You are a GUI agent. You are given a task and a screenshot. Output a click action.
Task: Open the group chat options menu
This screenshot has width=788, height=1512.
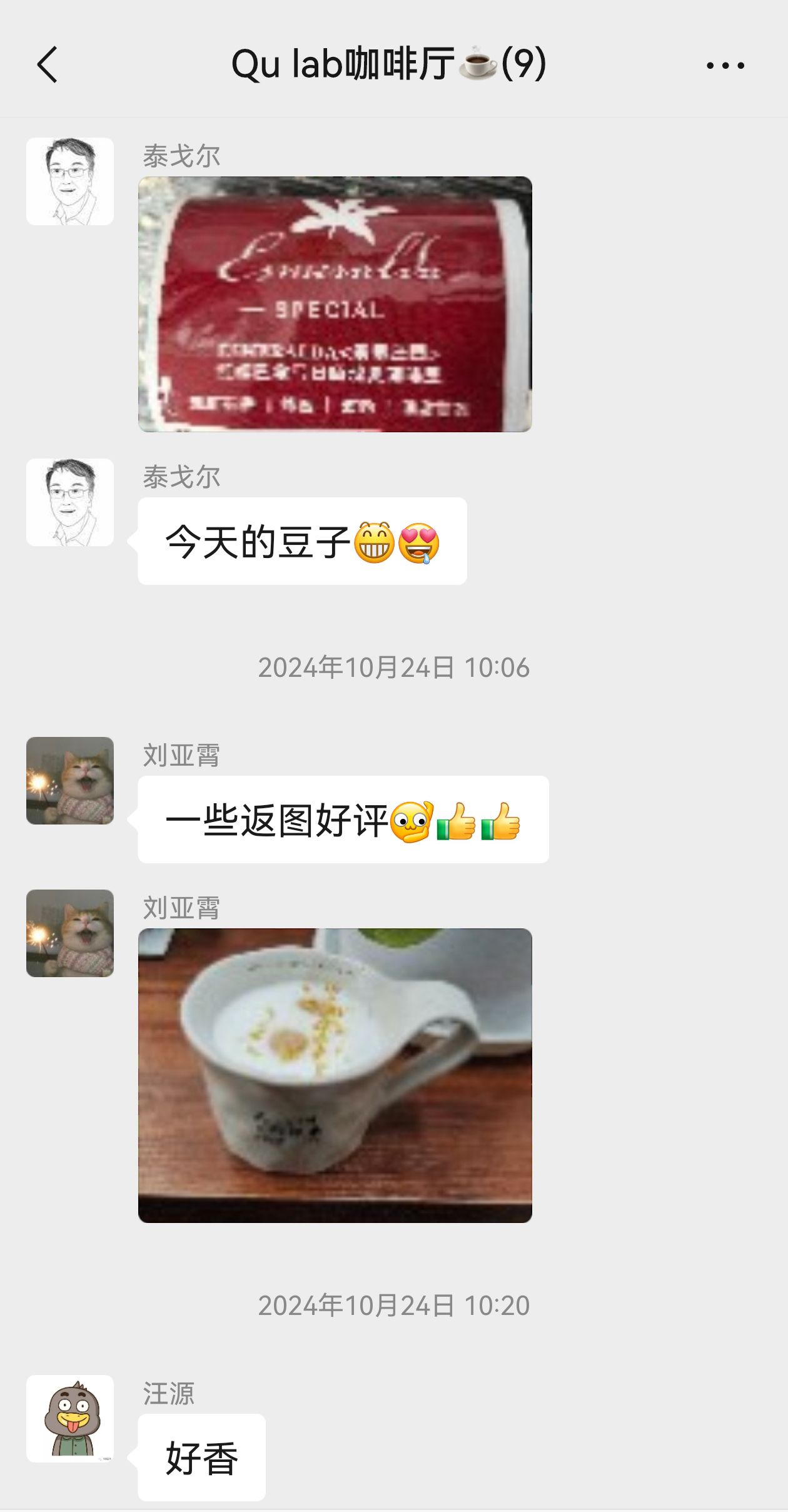point(725,65)
